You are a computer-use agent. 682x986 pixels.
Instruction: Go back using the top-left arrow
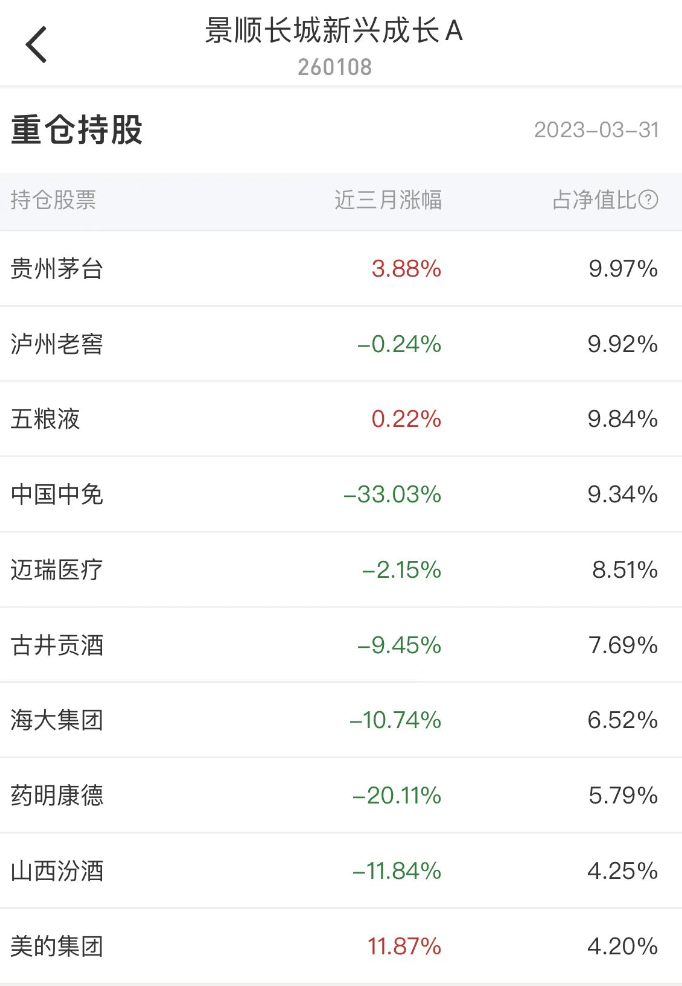coord(37,45)
